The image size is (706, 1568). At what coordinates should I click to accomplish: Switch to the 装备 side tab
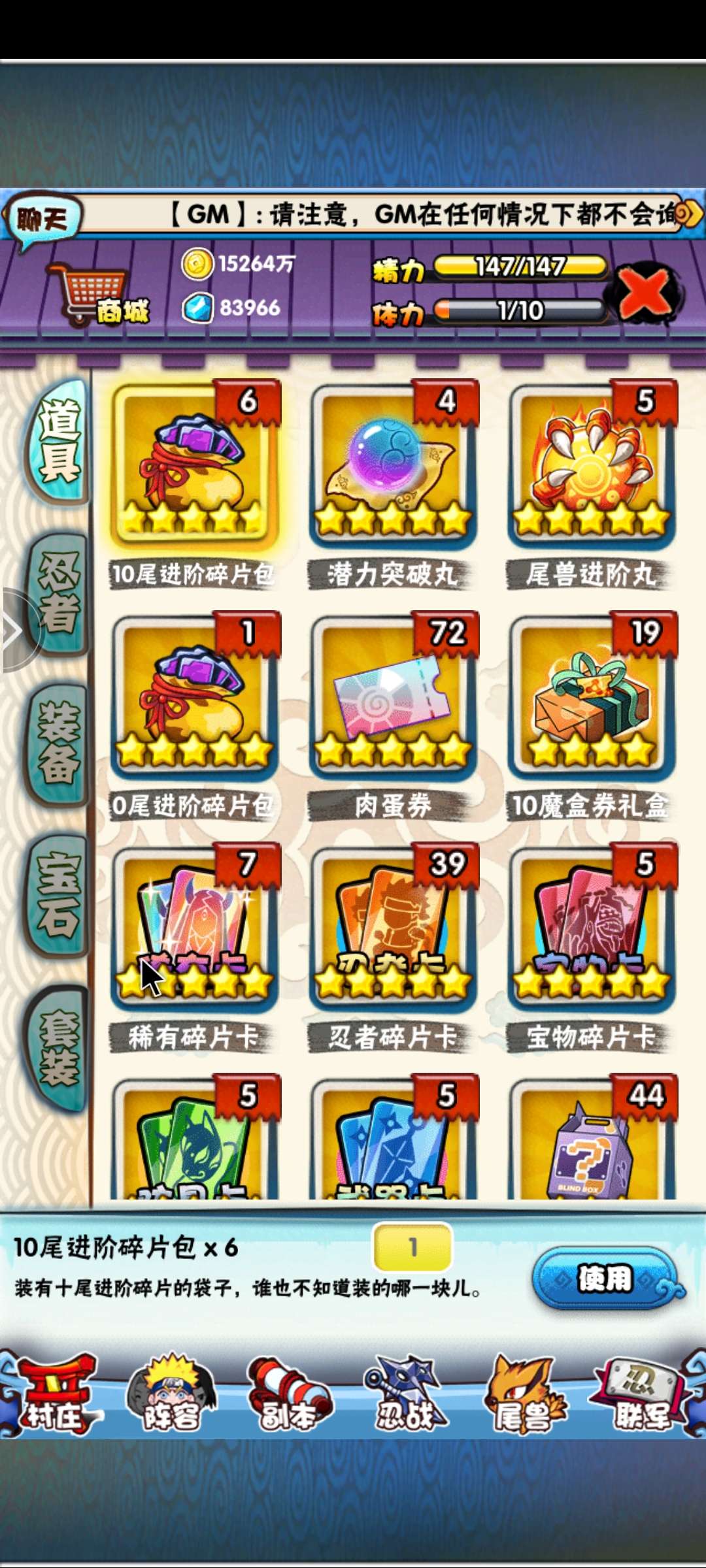58,745
